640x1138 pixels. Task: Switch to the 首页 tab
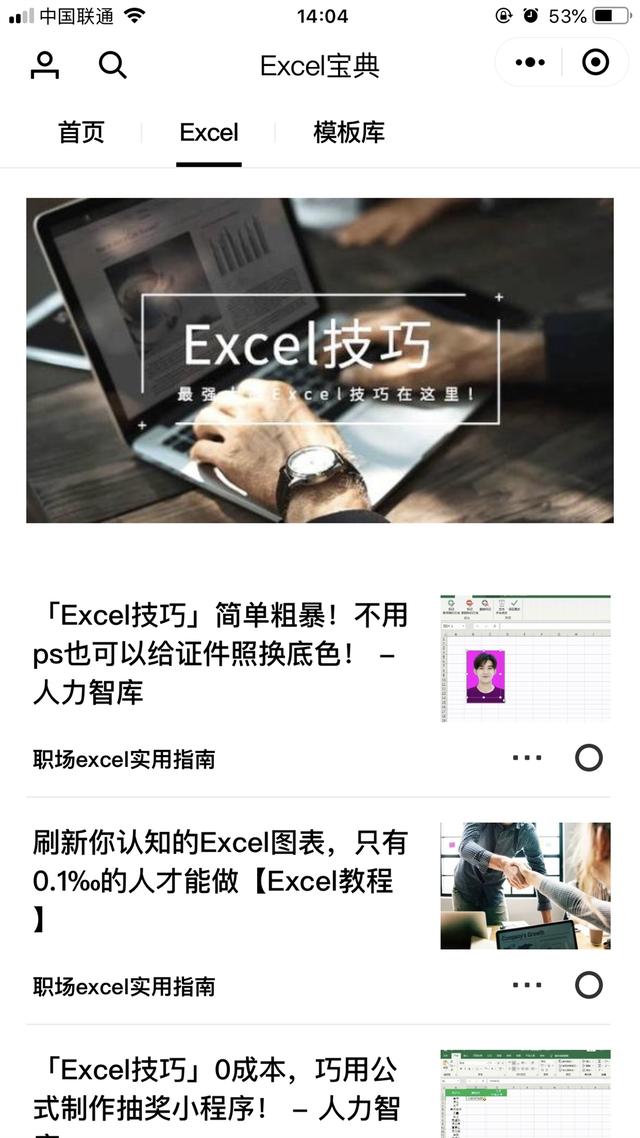point(81,132)
